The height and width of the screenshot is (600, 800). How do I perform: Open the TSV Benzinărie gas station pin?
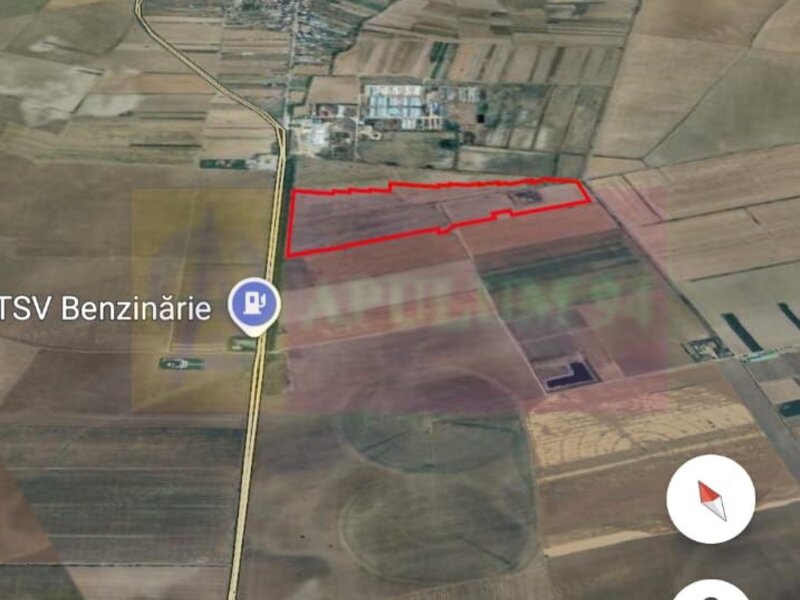tap(253, 303)
